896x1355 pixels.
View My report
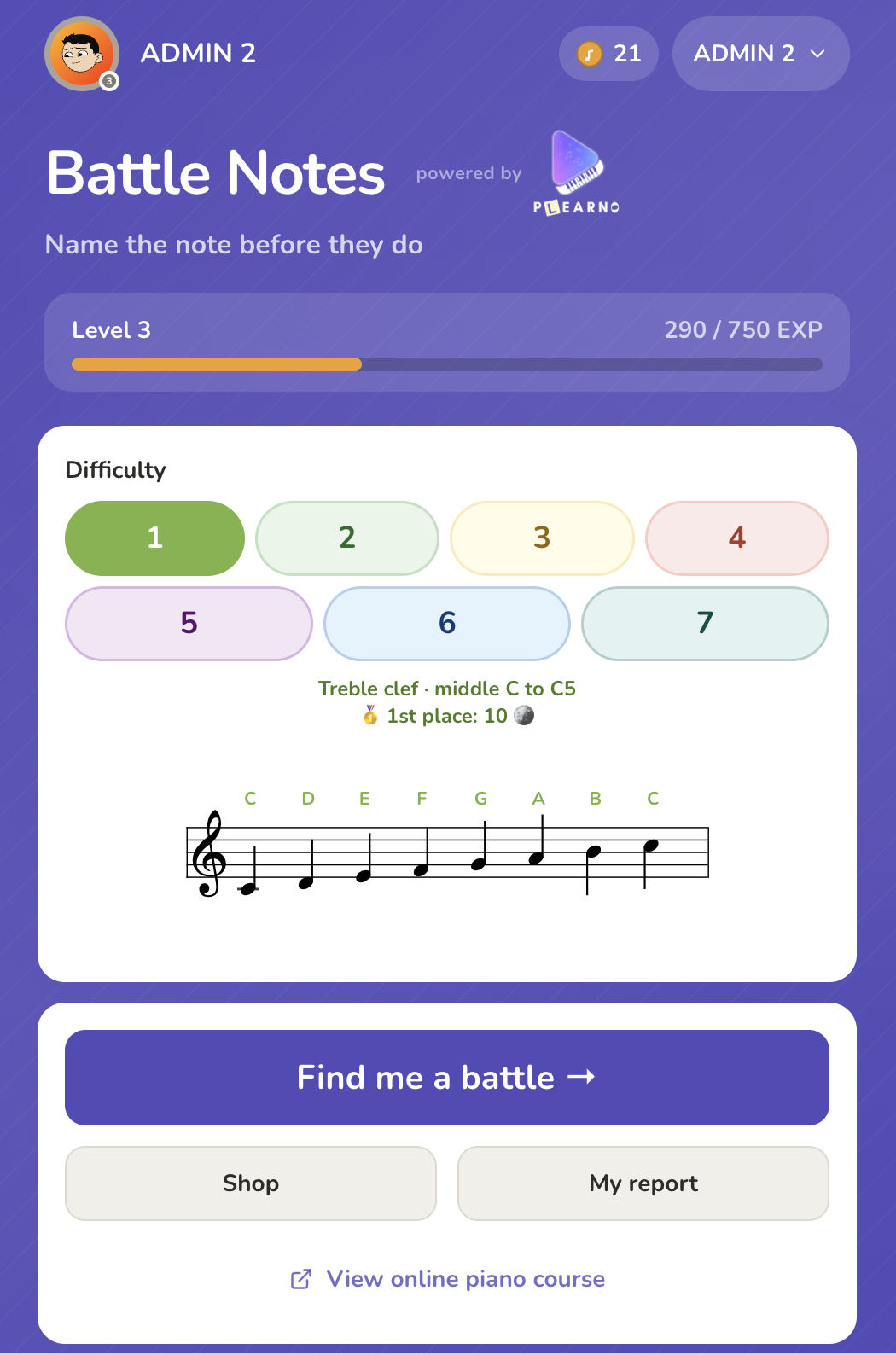(643, 1183)
